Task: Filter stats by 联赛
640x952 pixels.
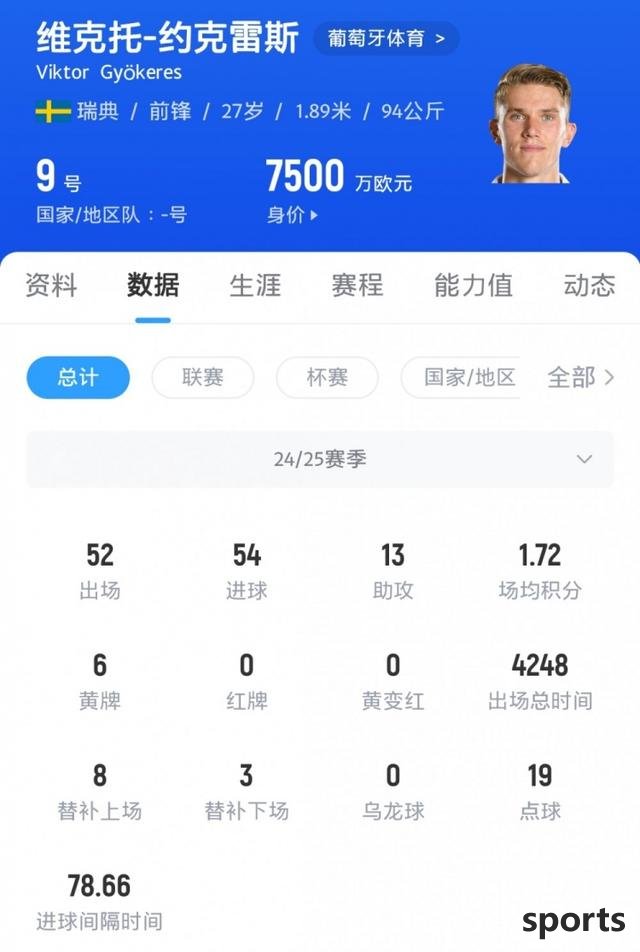Action: click(202, 378)
